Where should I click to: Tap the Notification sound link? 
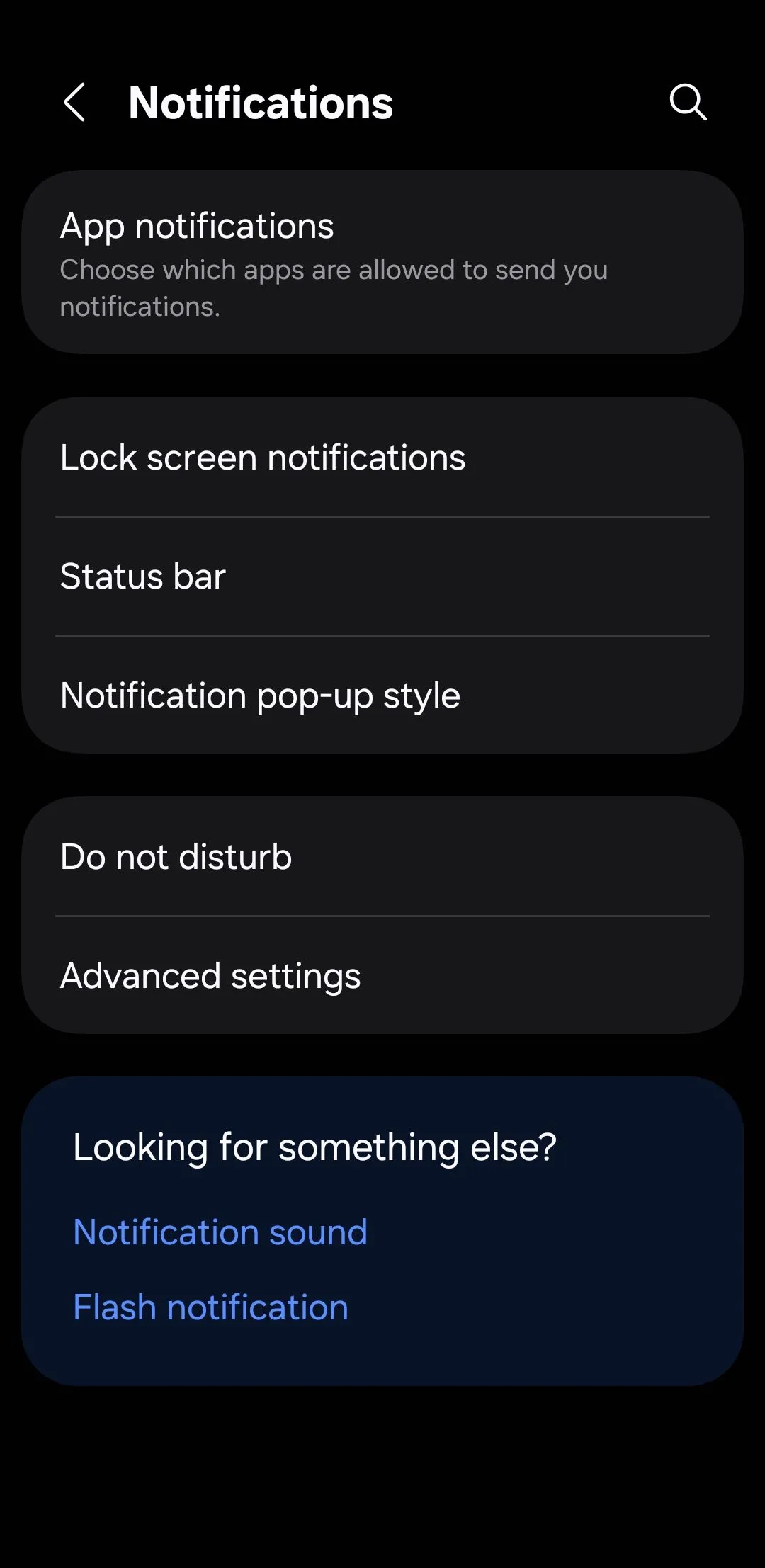click(220, 1232)
